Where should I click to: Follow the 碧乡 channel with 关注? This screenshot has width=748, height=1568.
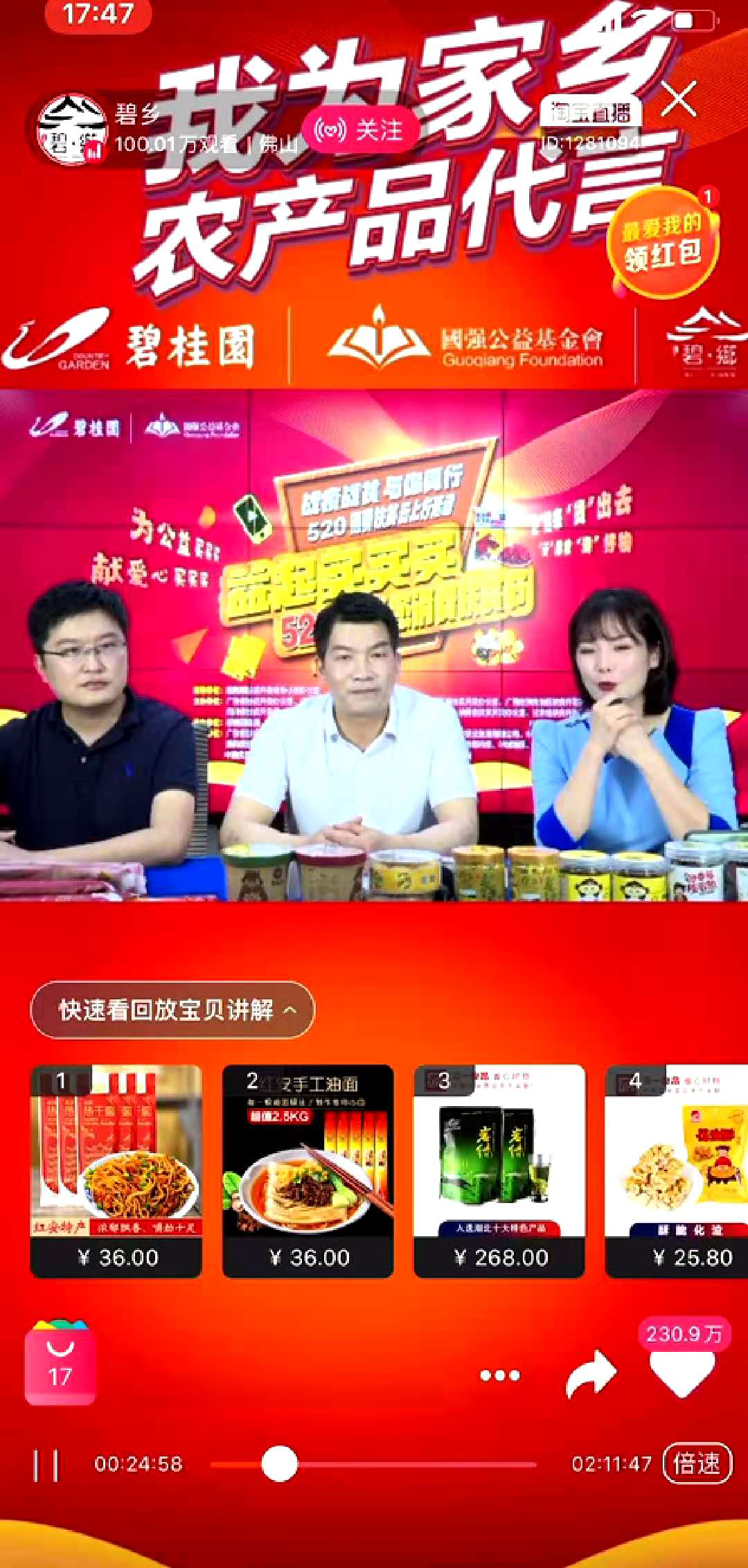click(x=359, y=130)
